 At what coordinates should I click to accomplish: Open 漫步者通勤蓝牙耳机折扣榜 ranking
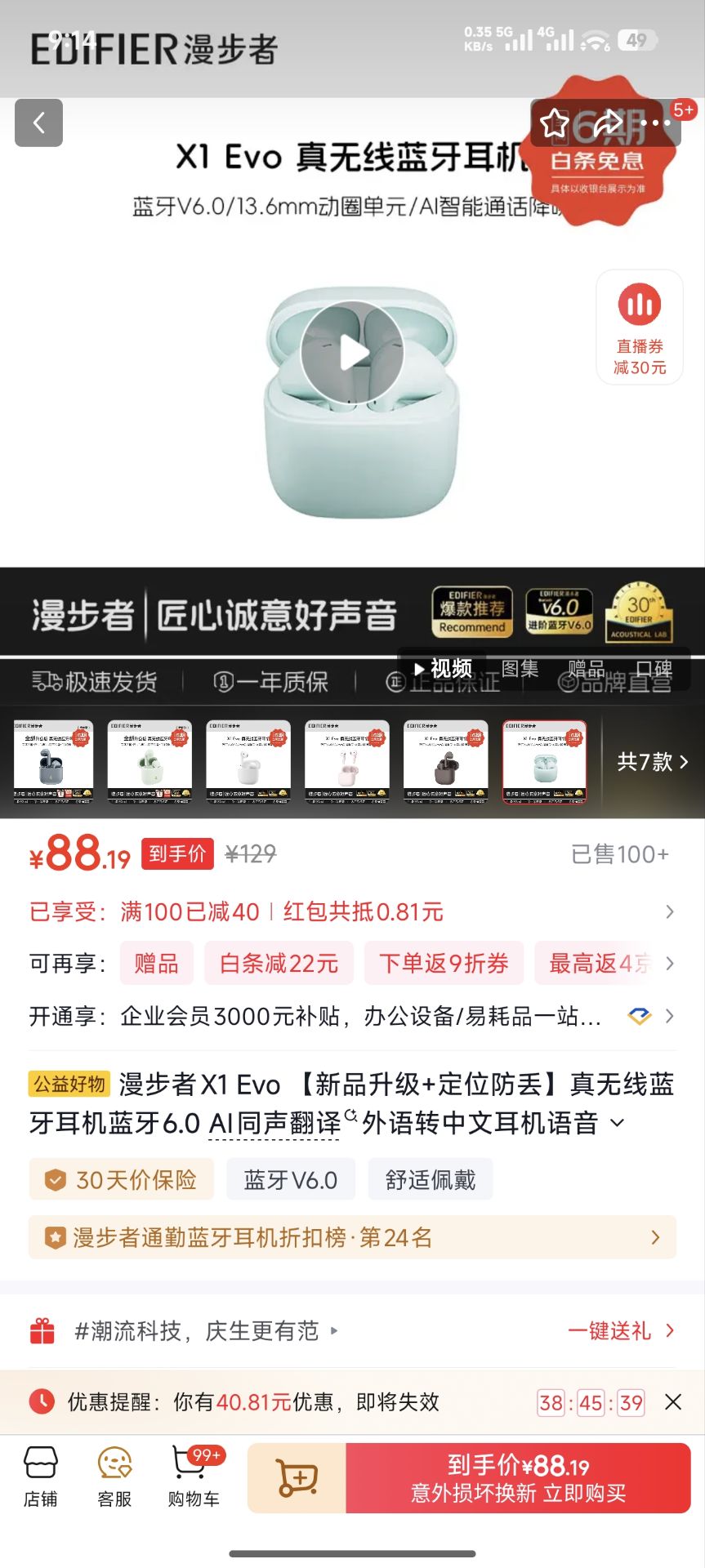[x=352, y=1237]
